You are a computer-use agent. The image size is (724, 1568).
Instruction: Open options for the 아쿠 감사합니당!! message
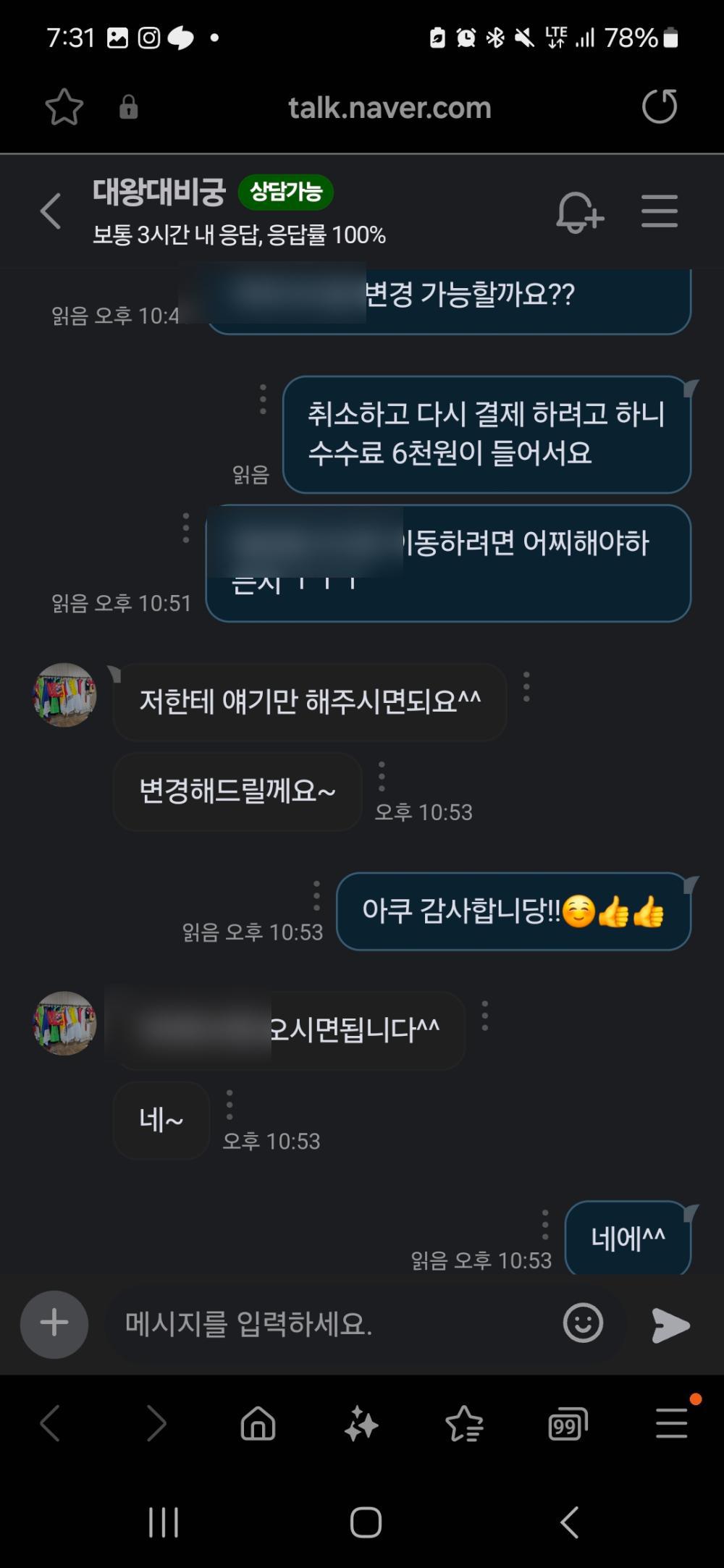tap(316, 896)
